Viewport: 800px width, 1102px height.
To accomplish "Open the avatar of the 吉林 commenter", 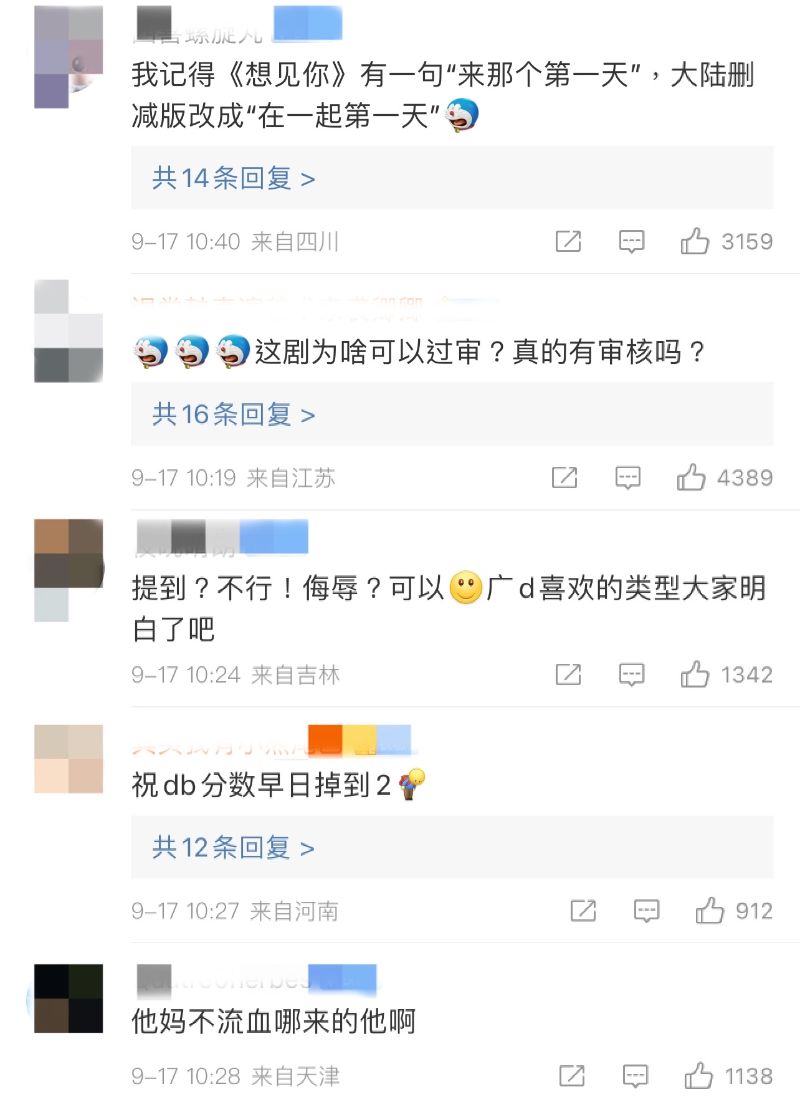I will (68, 568).
